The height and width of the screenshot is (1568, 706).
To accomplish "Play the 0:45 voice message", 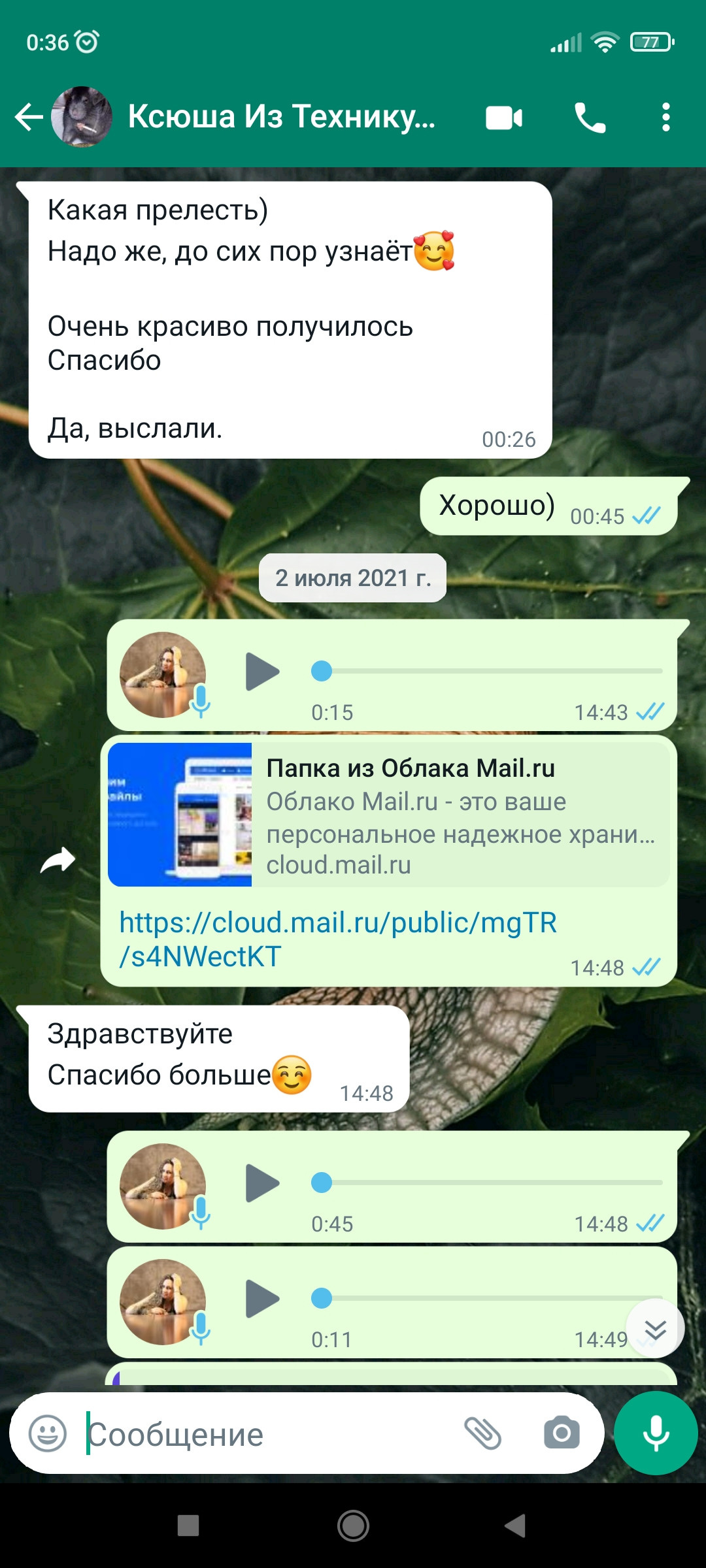I will coord(262,1183).
